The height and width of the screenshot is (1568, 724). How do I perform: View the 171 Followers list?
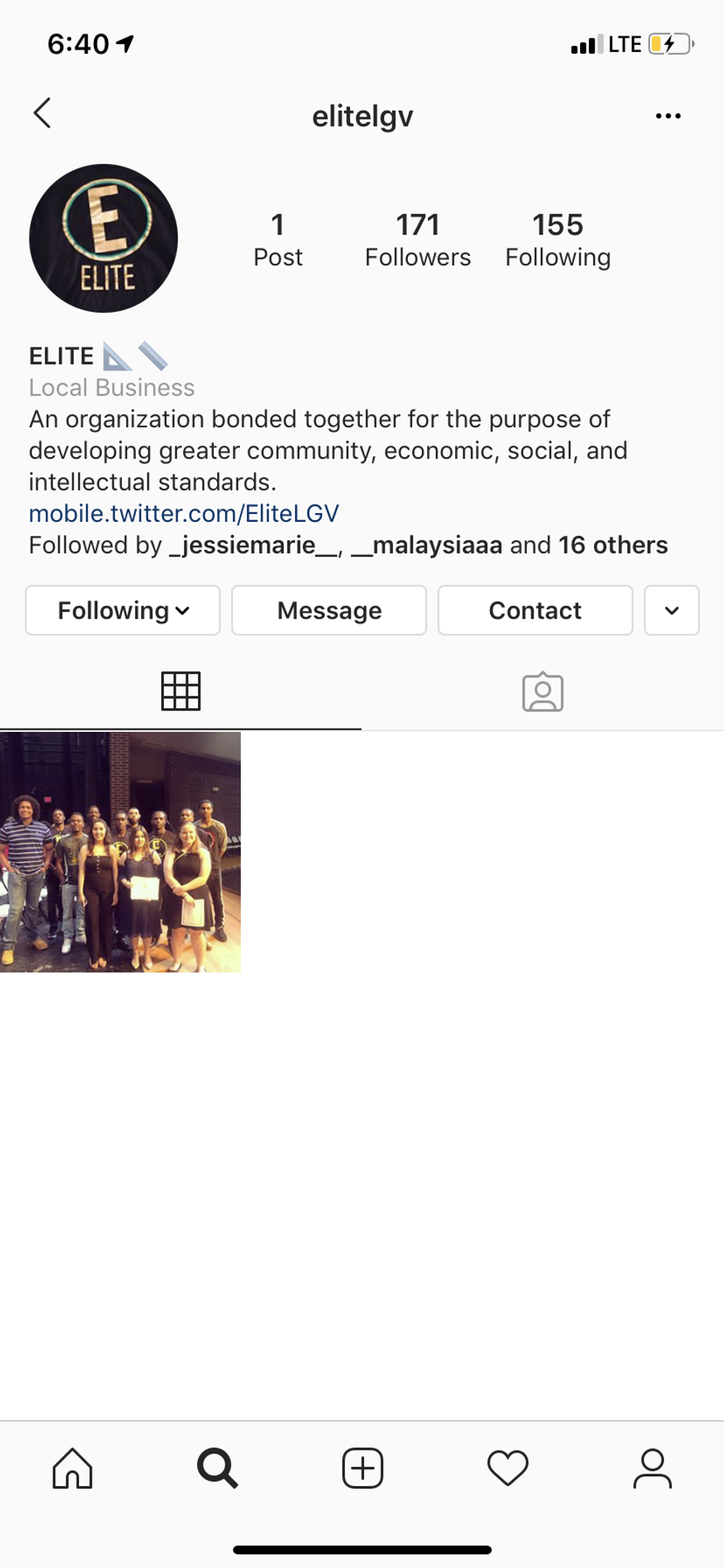(417, 240)
